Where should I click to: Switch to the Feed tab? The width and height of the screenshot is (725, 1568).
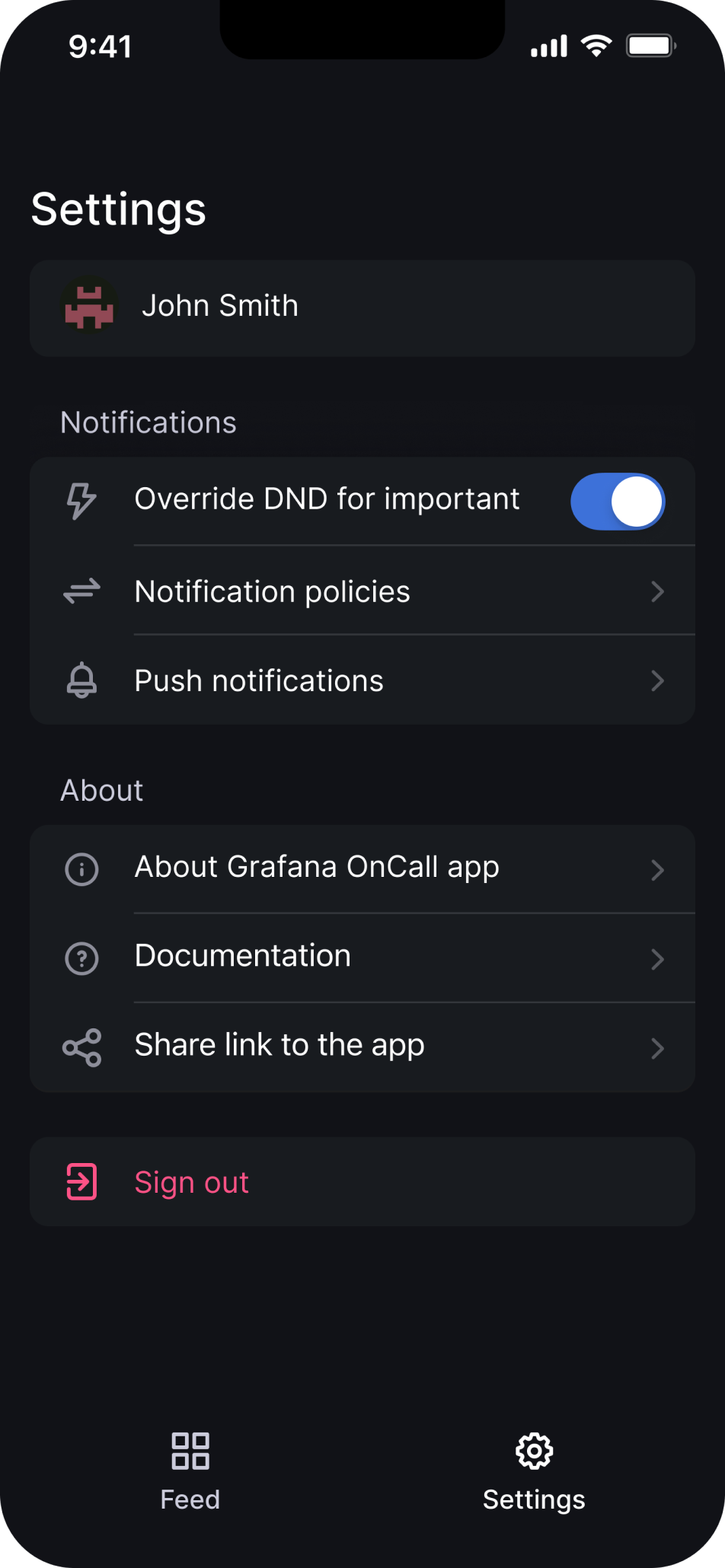click(x=190, y=1471)
